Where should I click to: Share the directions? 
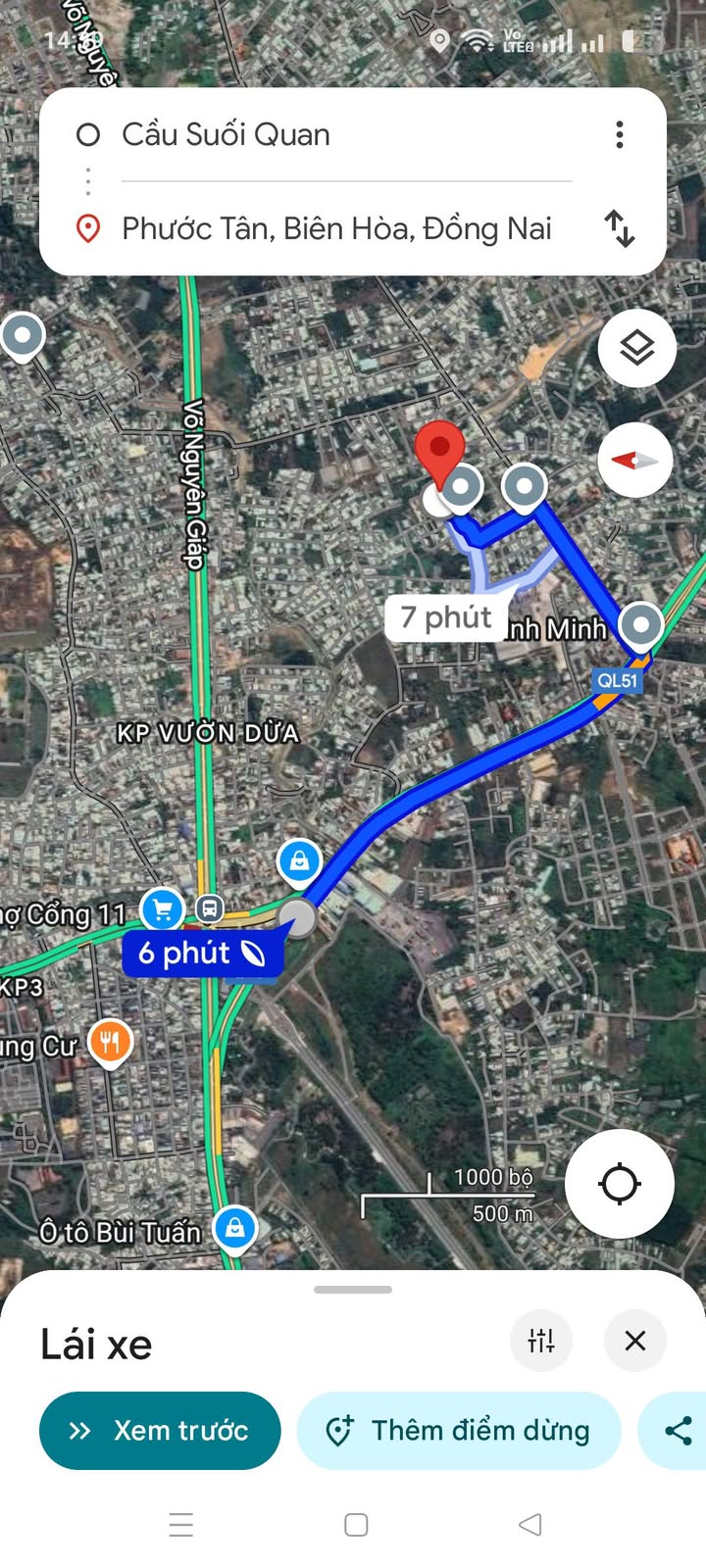tap(679, 1431)
